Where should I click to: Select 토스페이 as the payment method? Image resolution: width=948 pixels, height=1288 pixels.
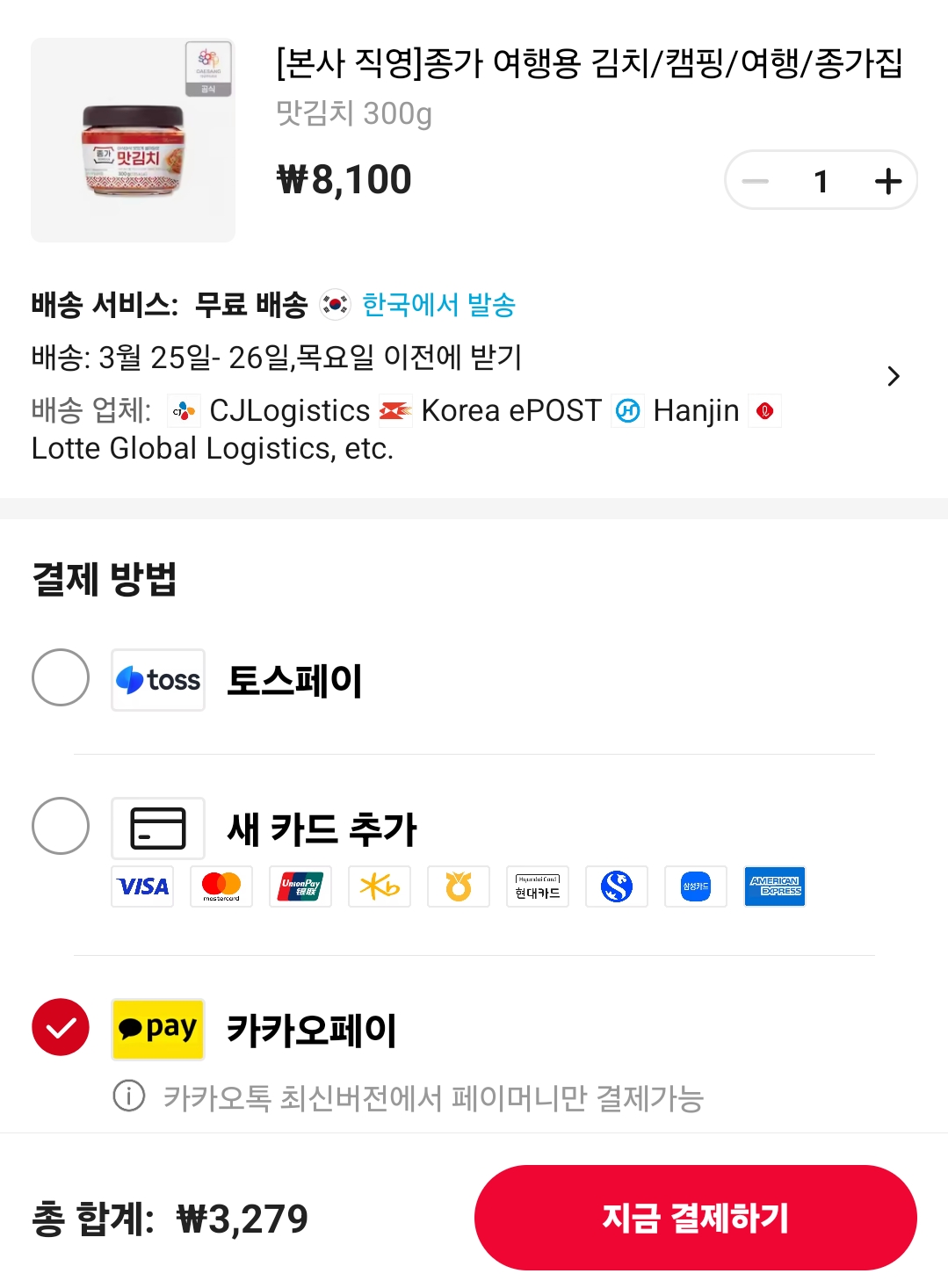[x=61, y=678]
